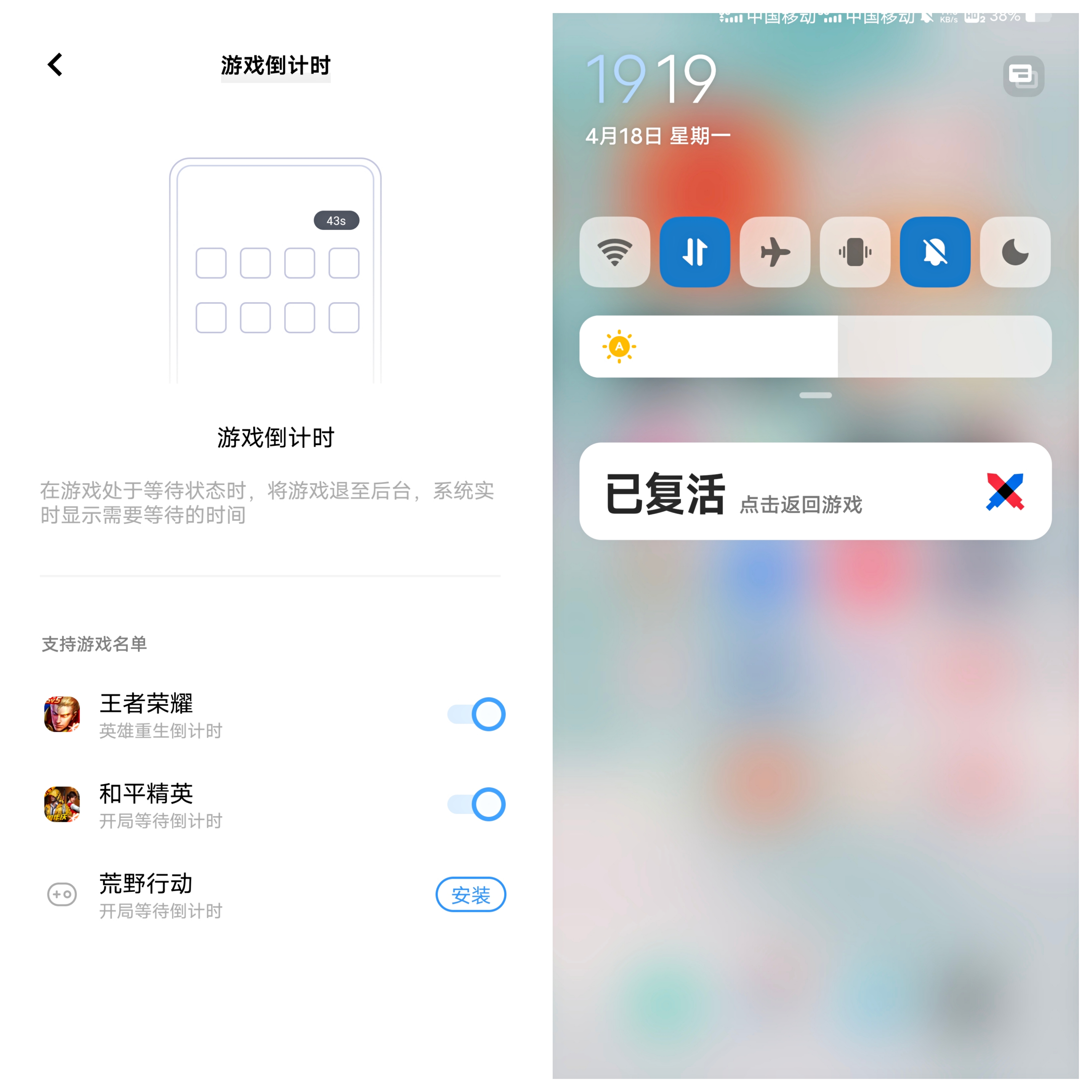This screenshot has height=1092, width=1092.
Task: Switch on vibration mode
Action: click(855, 252)
